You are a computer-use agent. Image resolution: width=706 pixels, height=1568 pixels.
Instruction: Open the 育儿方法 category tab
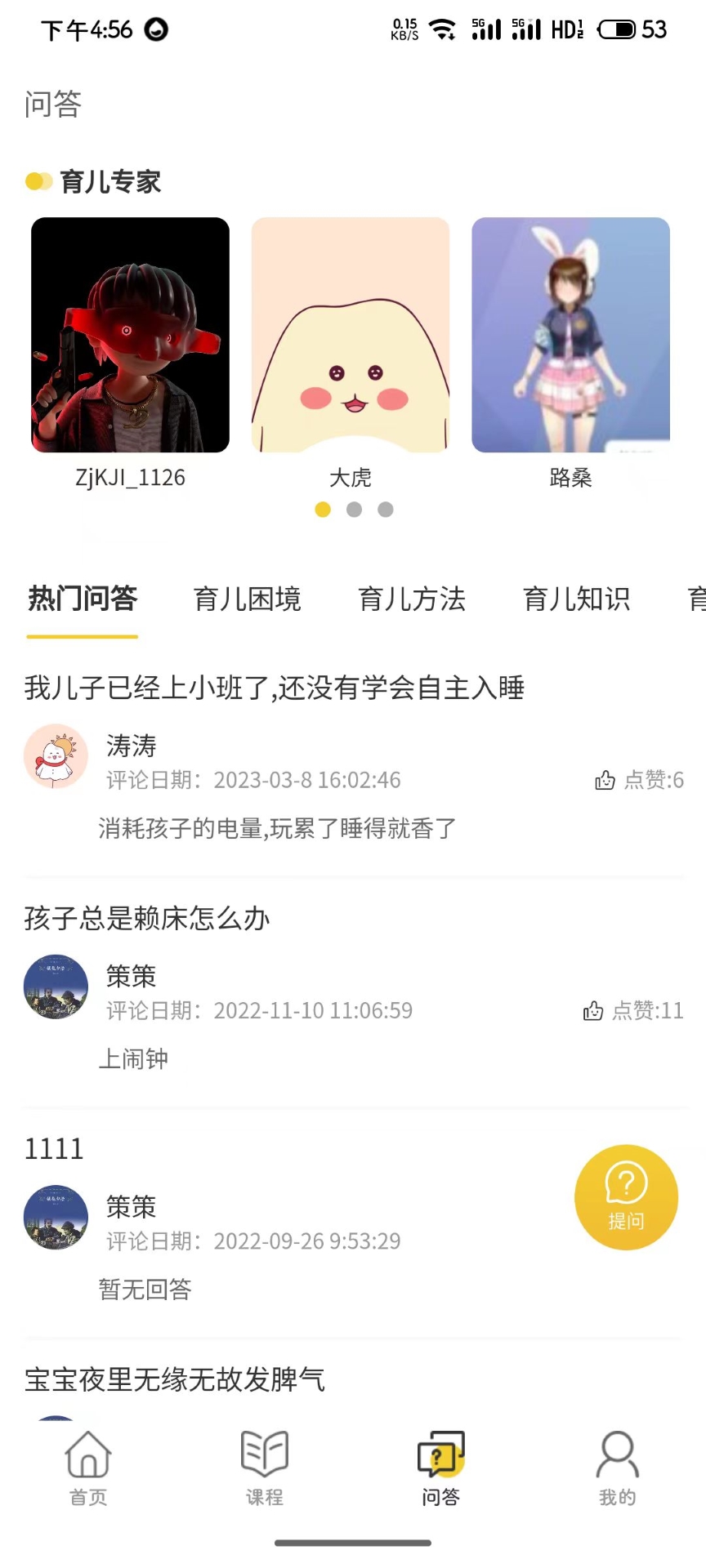click(412, 599)
